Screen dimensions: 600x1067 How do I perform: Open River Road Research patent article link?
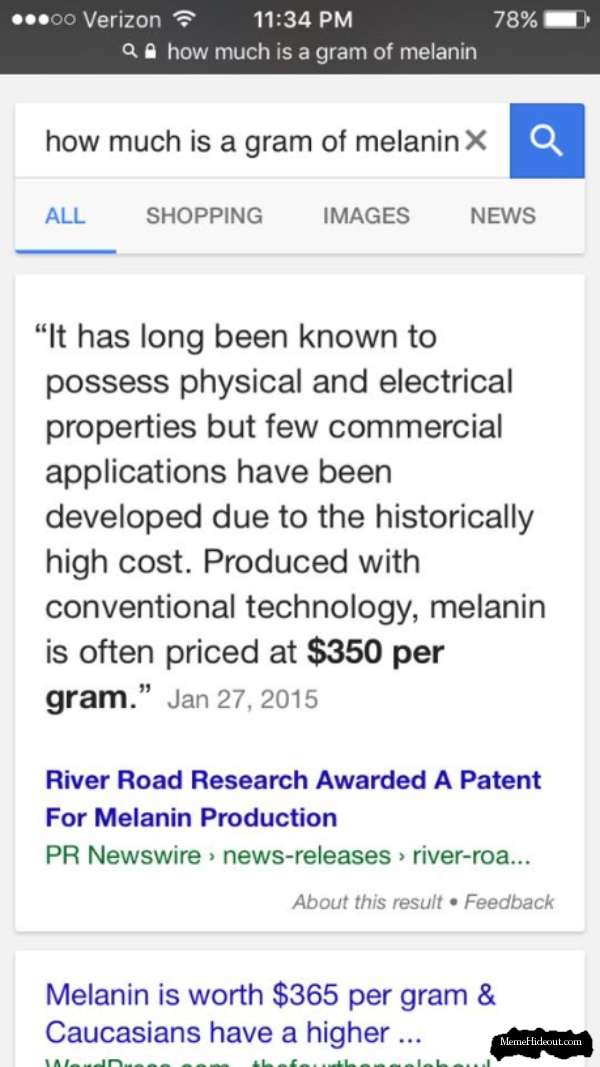293,798
